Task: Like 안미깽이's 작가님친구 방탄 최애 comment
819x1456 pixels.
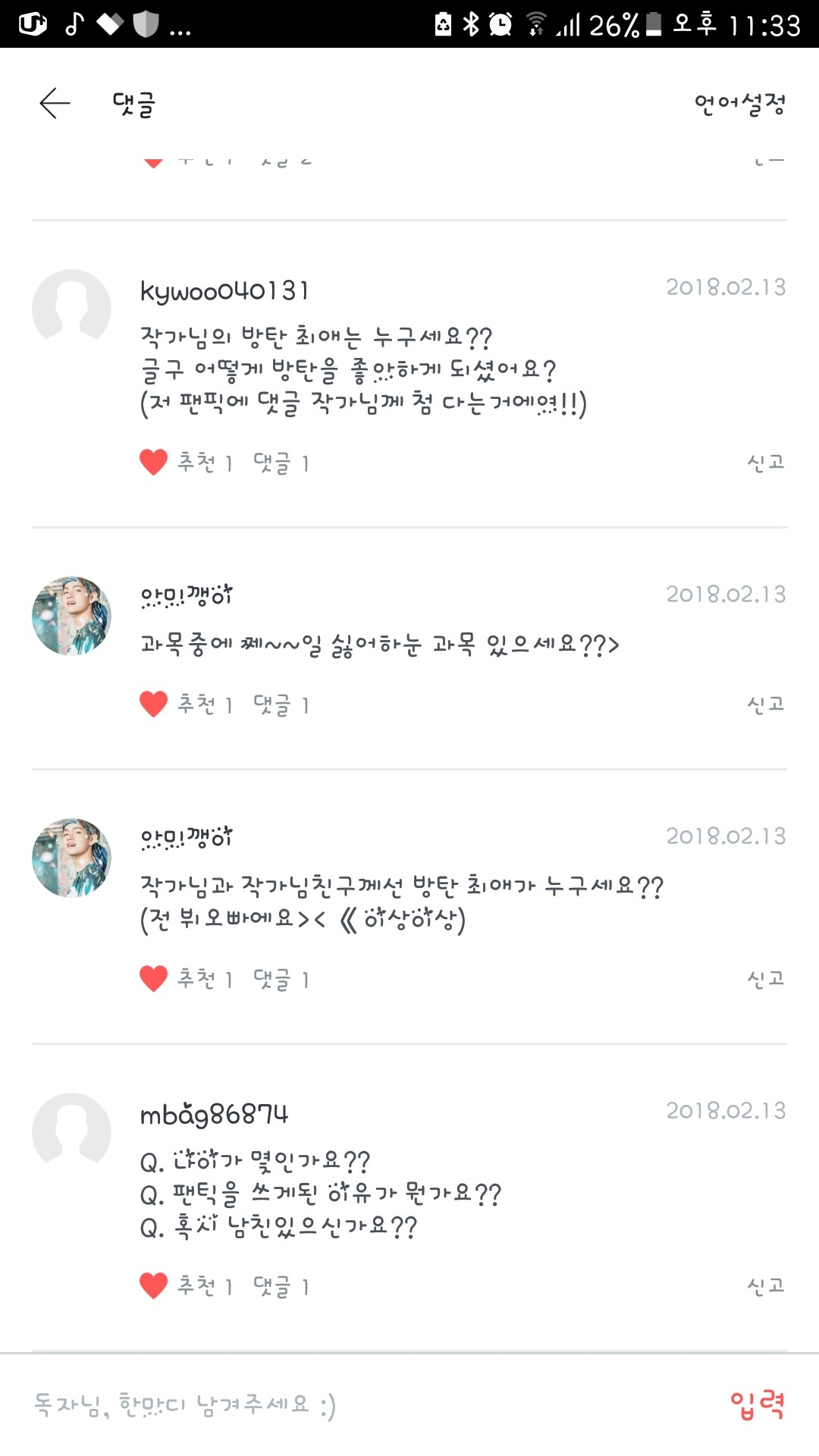Action: pos(153,979)
